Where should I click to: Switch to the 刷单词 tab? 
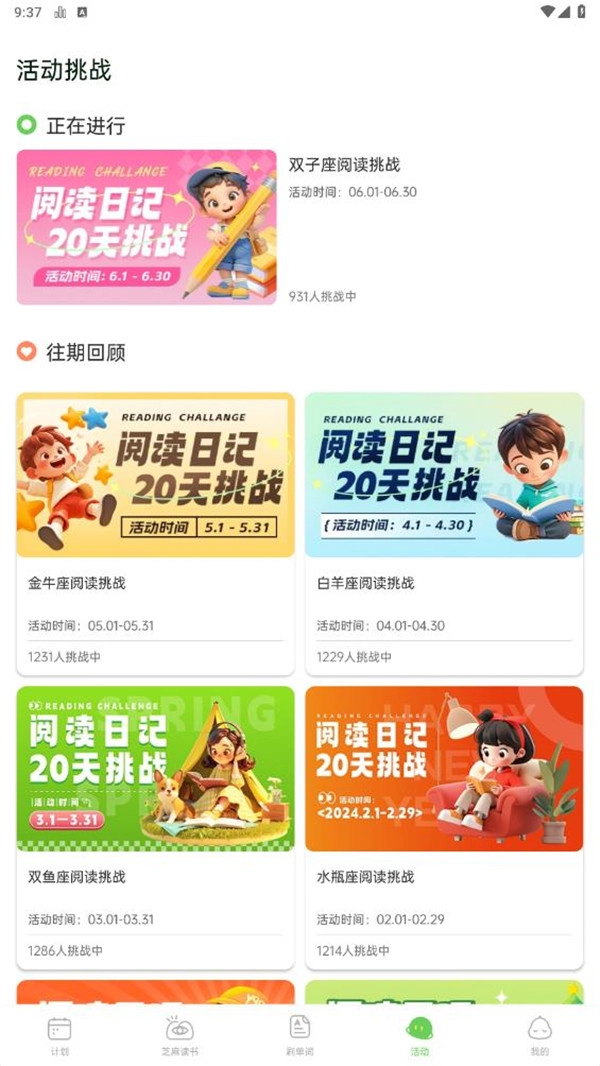(300, 1035)
